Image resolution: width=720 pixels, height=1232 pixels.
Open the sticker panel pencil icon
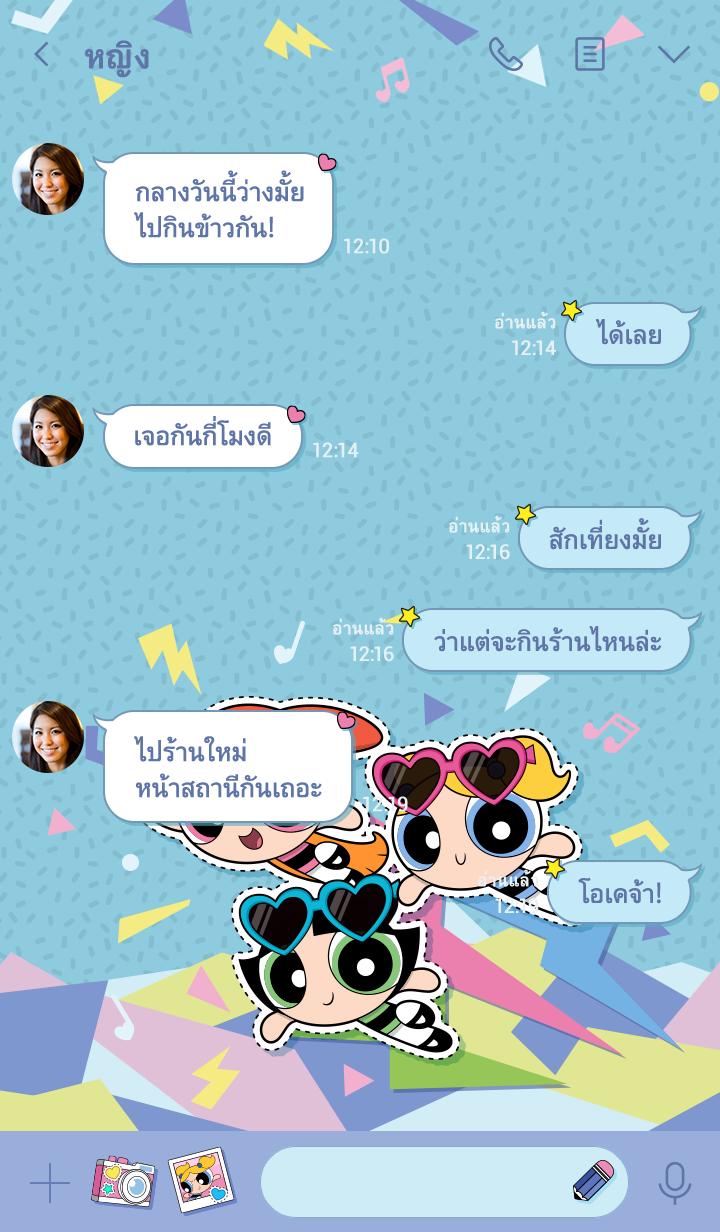coord(593,1181)
